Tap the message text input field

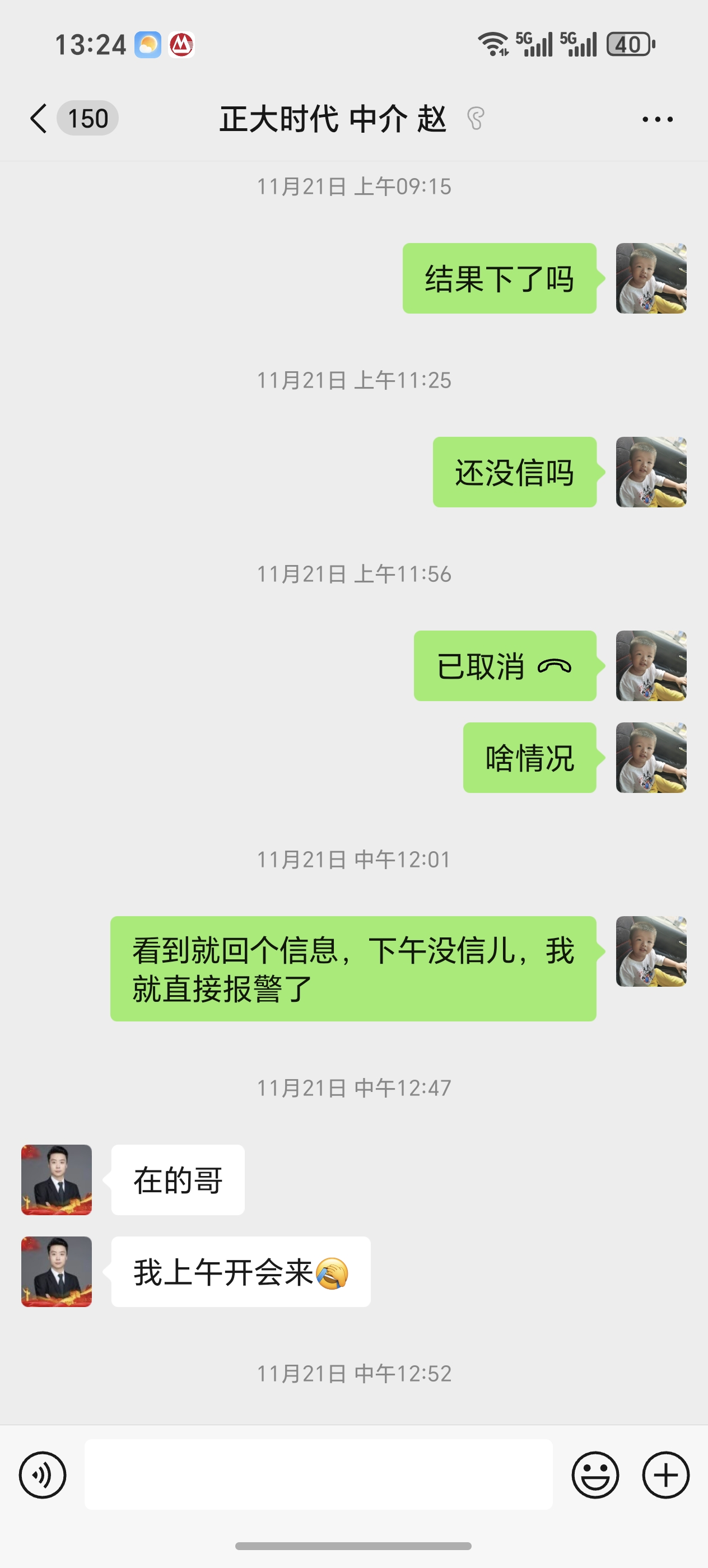318,1474
